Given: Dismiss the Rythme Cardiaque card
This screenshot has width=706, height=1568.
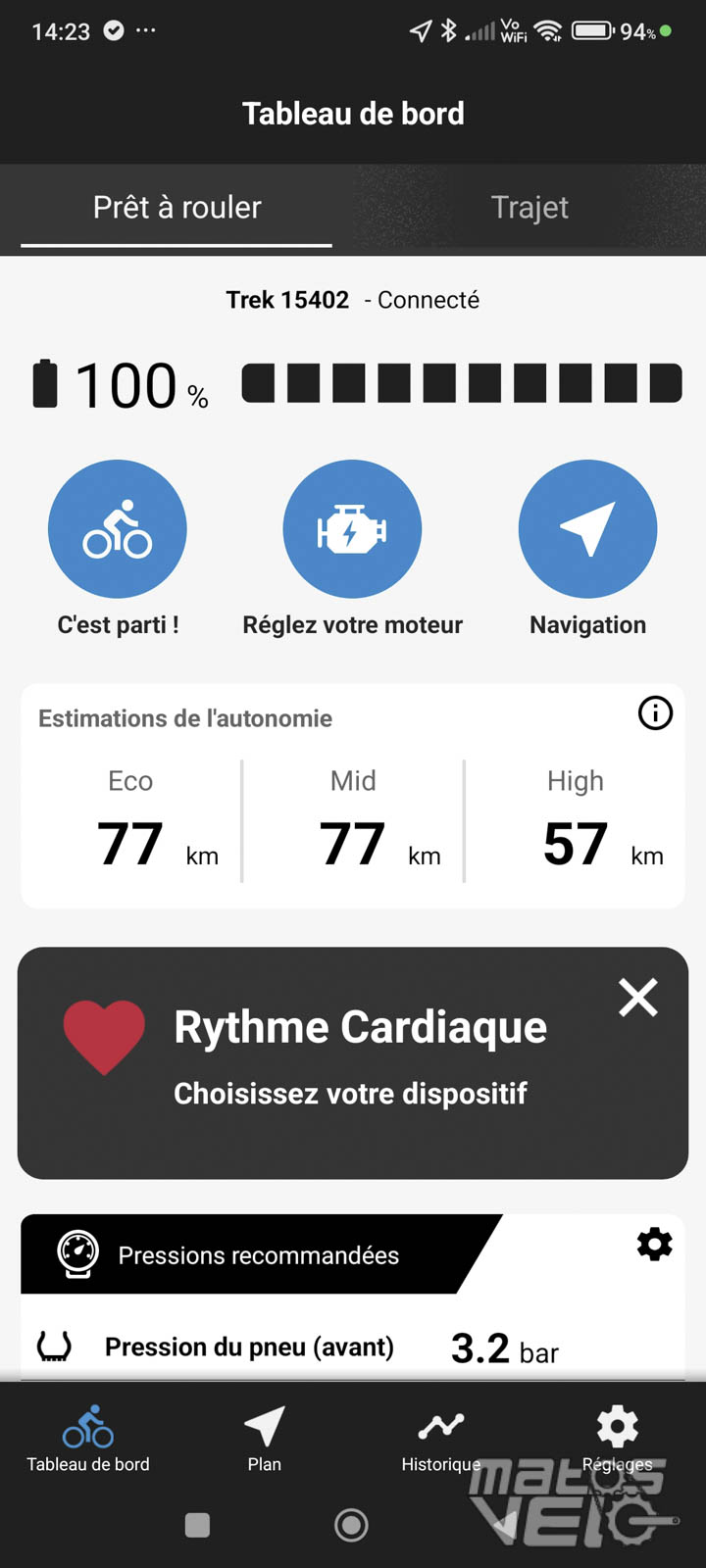Looking at the screenshot, I should click(638, 998).
